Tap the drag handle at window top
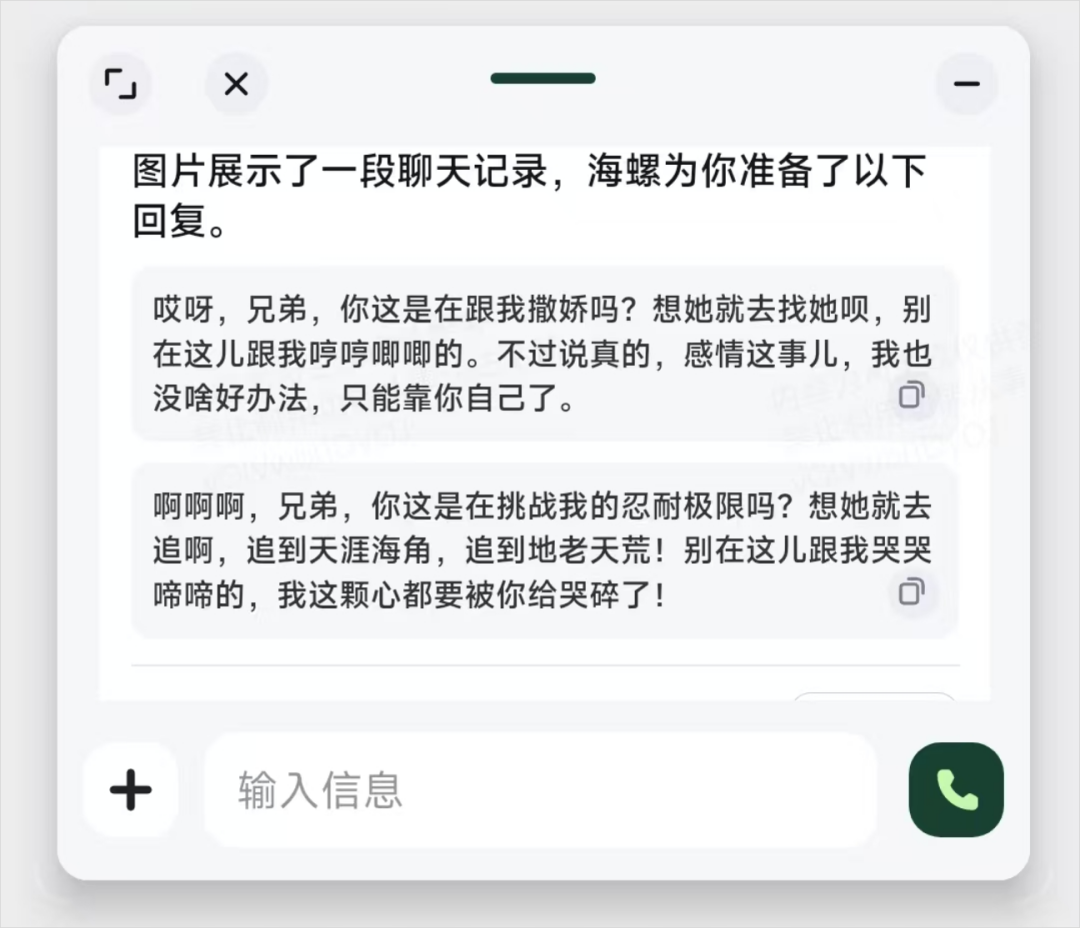1080x928 pixels. pos(543,78)
